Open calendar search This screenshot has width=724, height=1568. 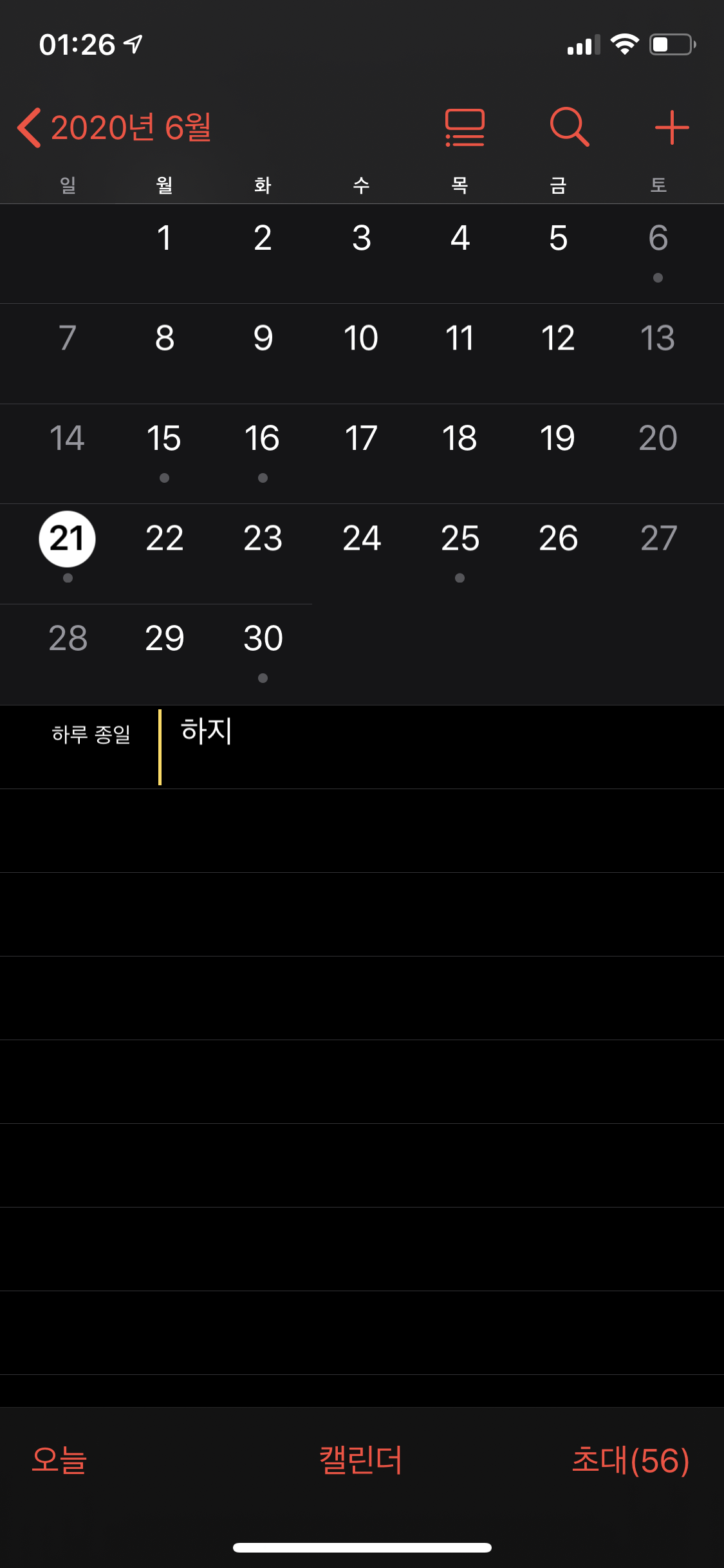pyautogui.click(x=569, y=127)
